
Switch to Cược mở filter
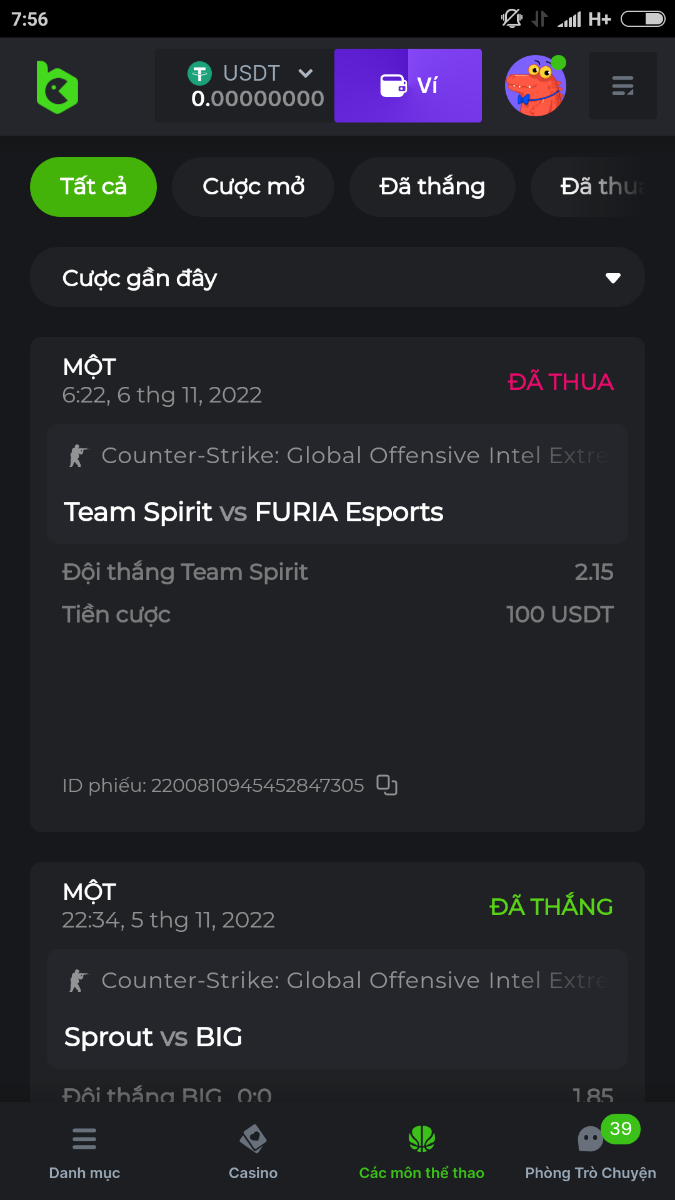coord(253,187)
